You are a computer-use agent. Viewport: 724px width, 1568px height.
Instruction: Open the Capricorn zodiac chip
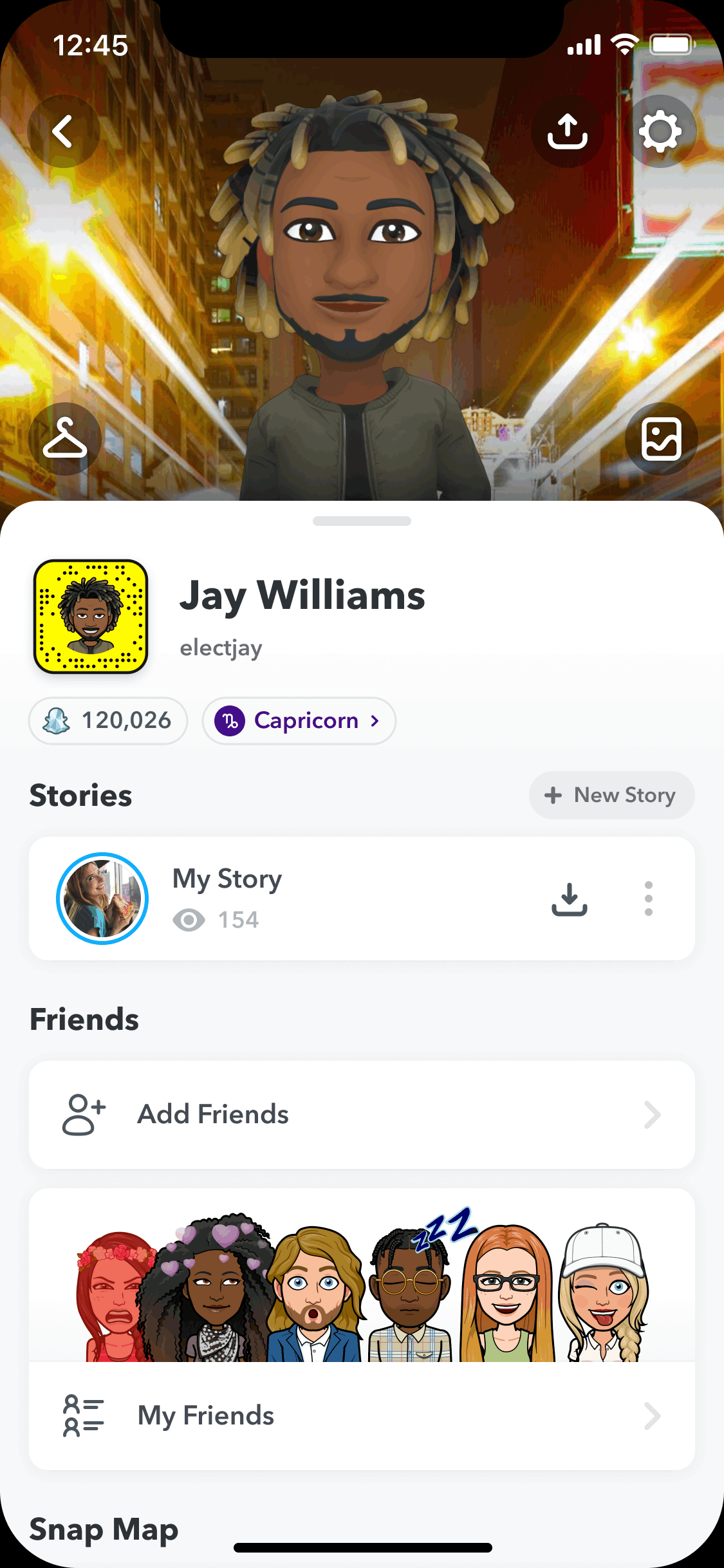[x=299, y=721]
